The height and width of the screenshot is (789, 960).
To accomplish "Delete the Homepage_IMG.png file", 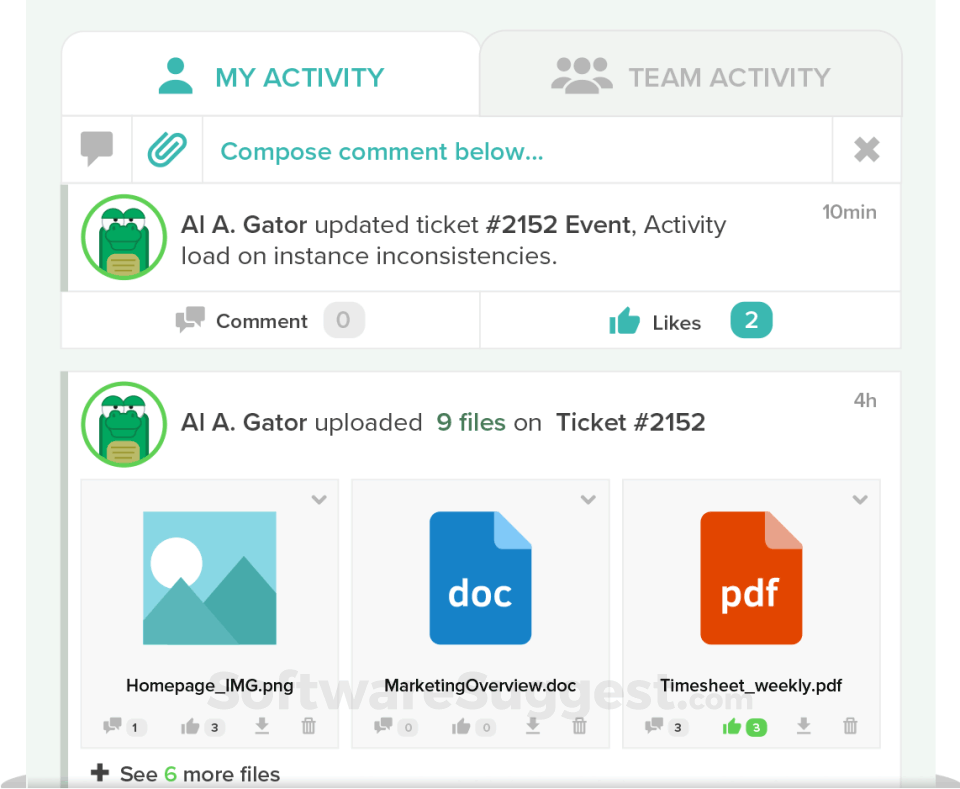I will click(309, 726).
